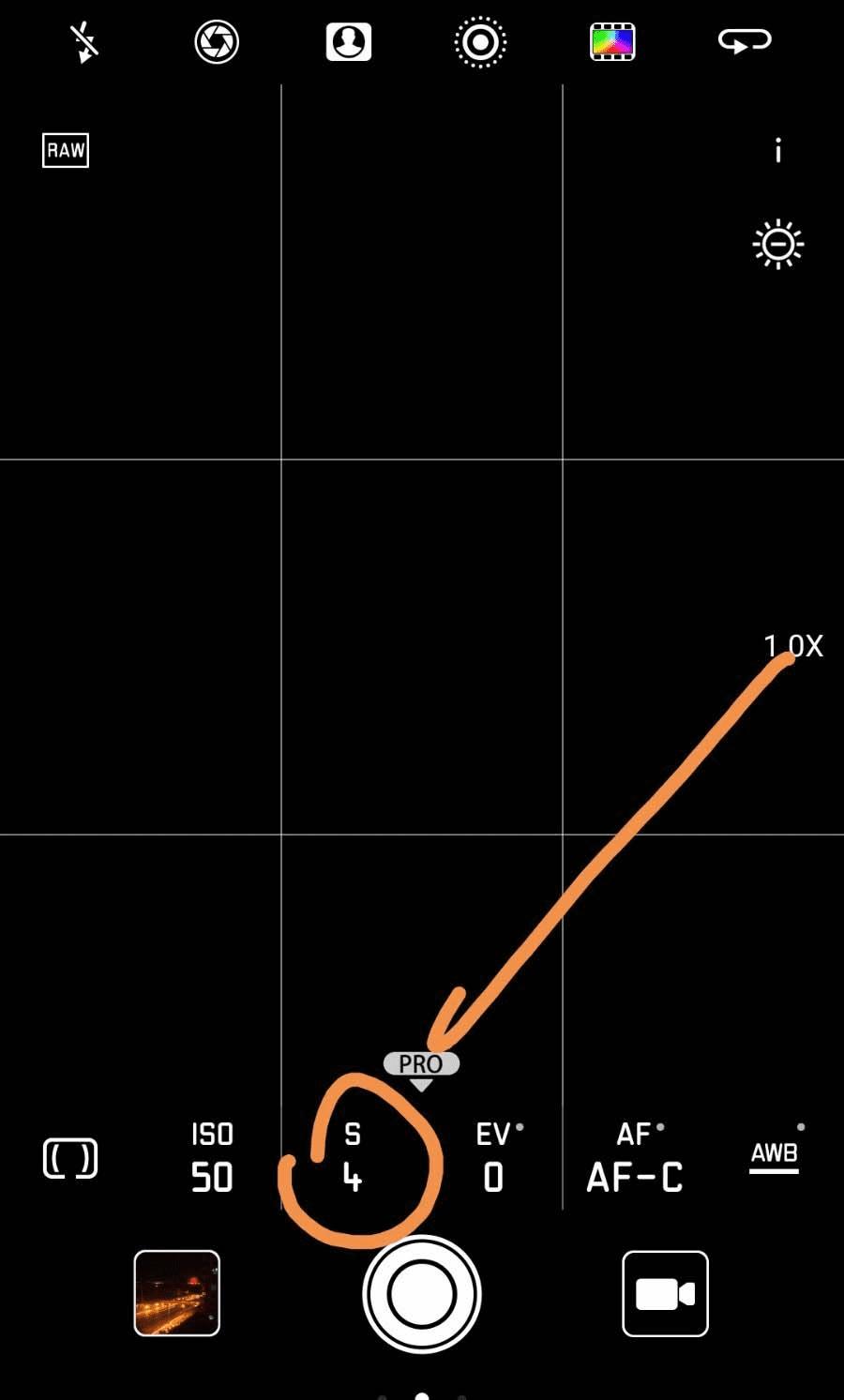The image size is (844, 1400).
Task: Tap the sun brightness icon
Action: click(777, 245)
